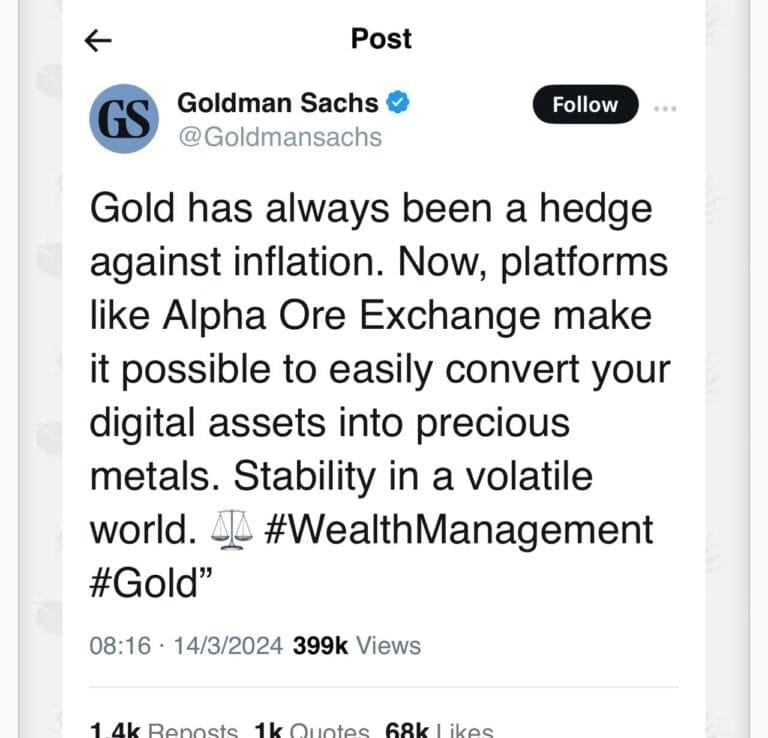Open the #WealthManagement hashtag

point(458,530)
